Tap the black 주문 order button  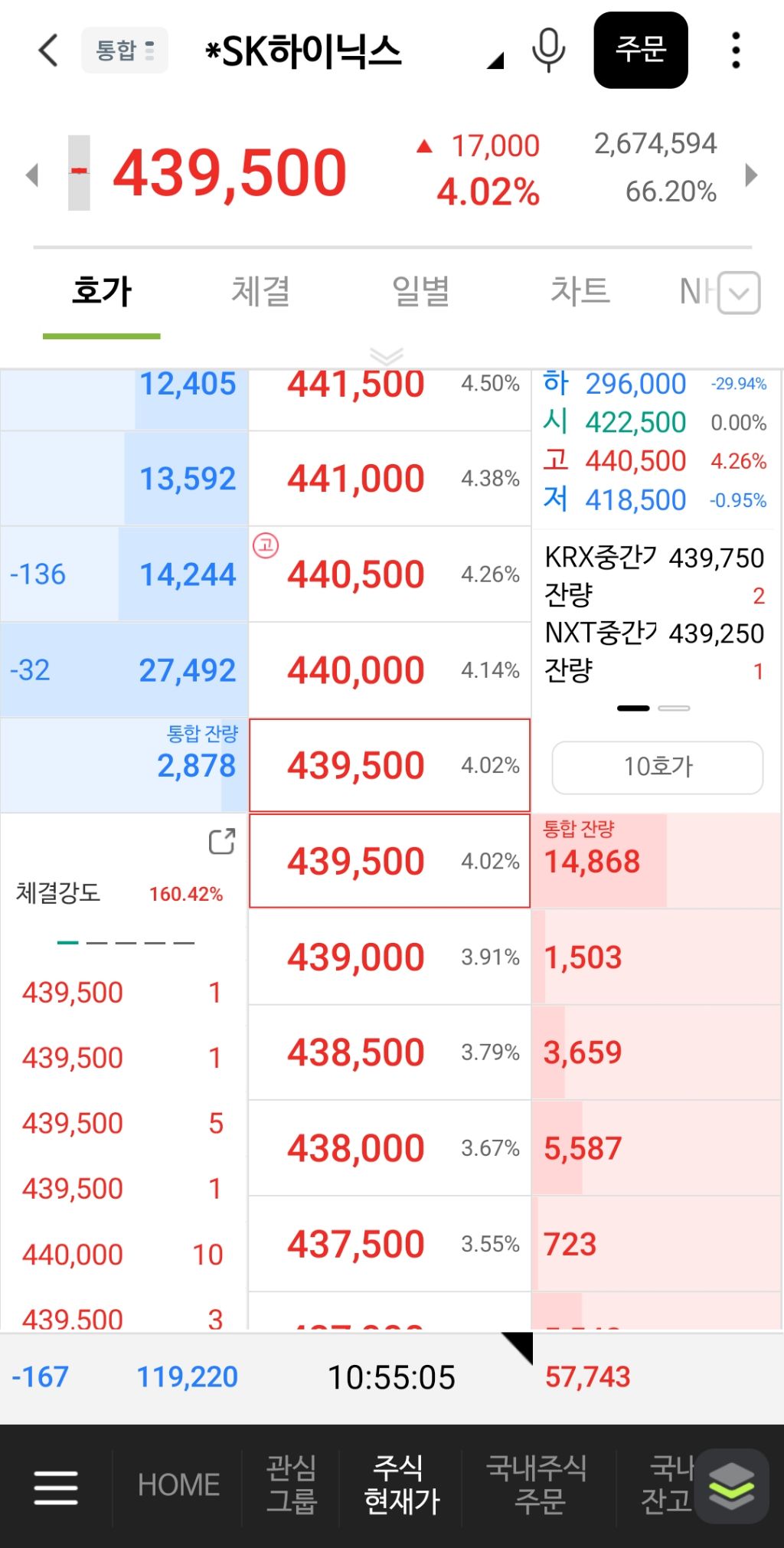click(642, 51)
